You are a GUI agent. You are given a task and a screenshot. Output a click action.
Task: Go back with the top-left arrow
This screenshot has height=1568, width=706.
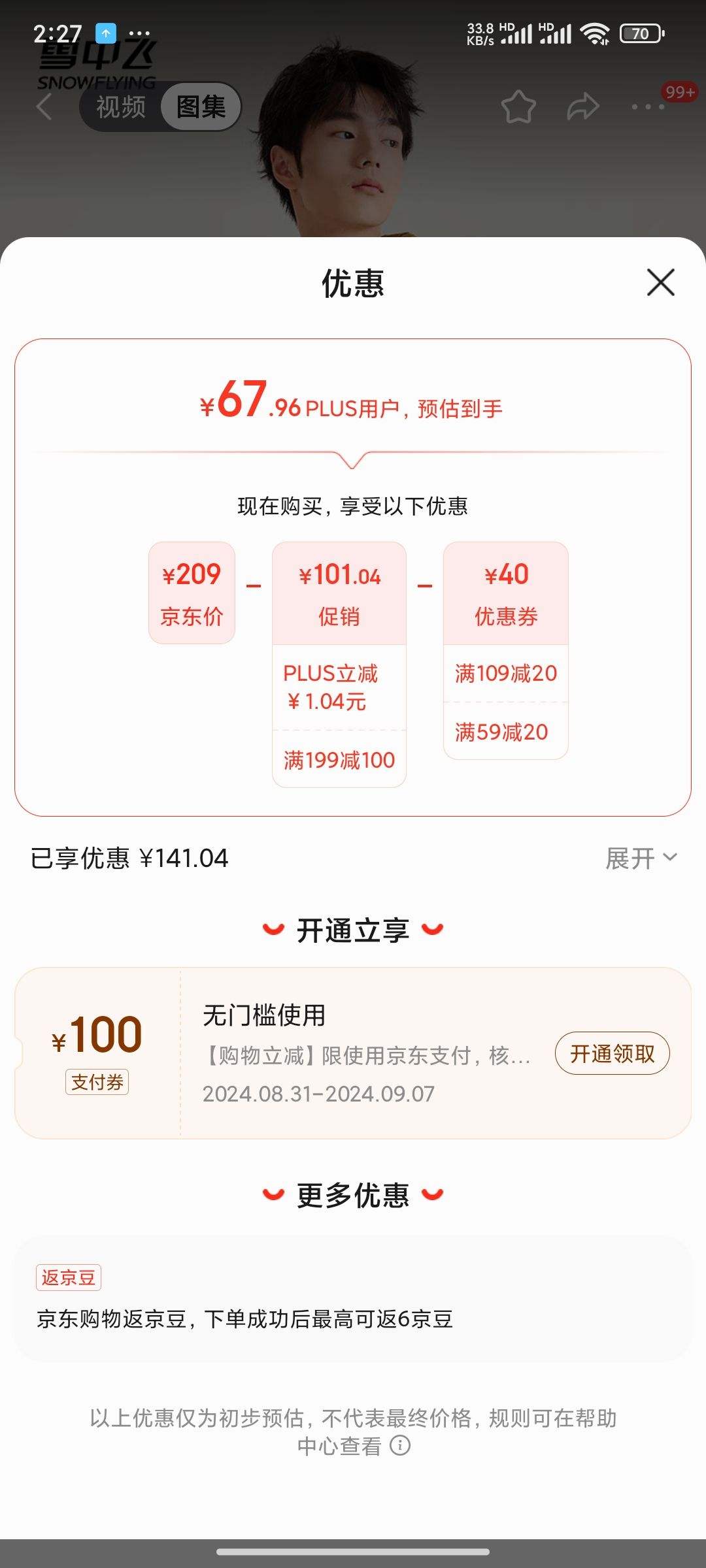point(44,106)
